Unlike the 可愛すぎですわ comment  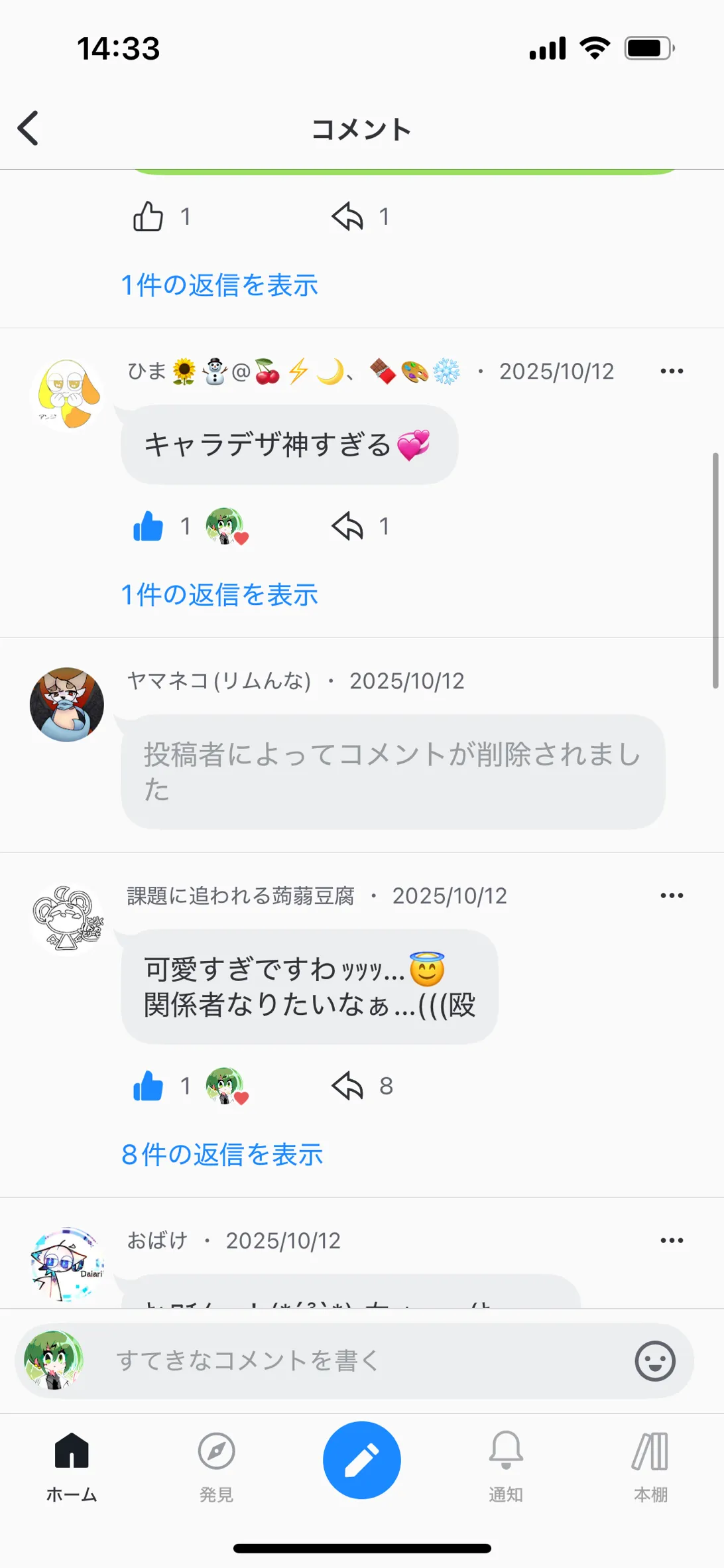pos(148,1086)
